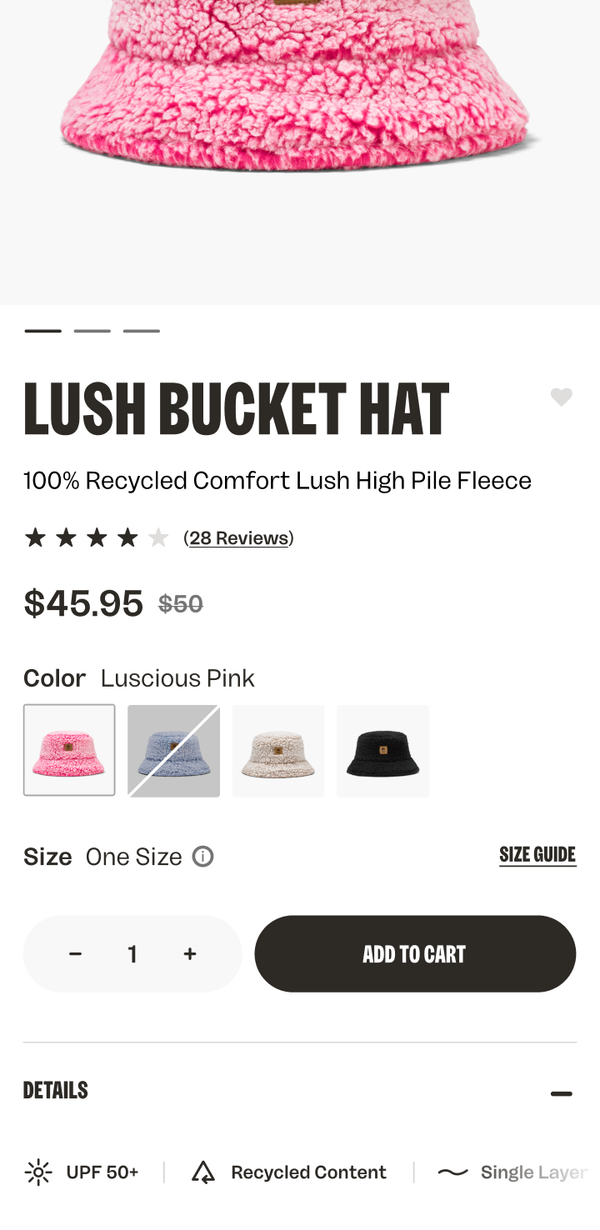
Task: Add the hat to your wishlist
Action: (x=561, y=397)
